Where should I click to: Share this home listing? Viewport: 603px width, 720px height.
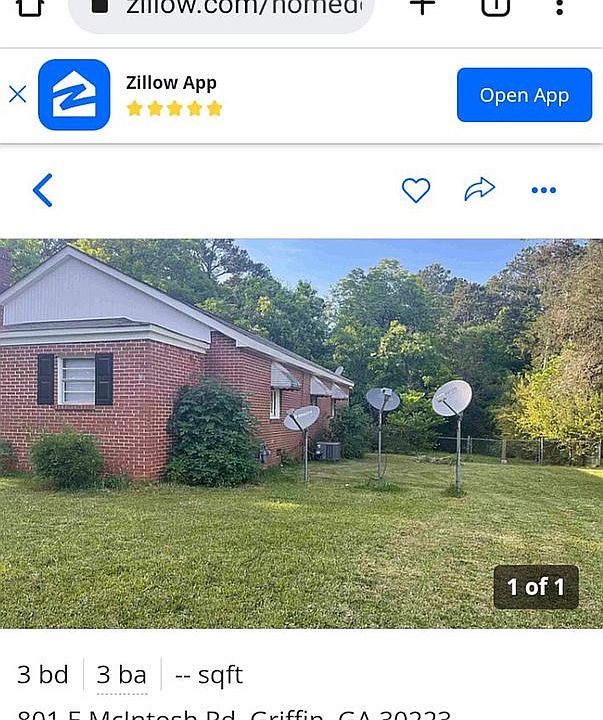click(x=480, y=189)
